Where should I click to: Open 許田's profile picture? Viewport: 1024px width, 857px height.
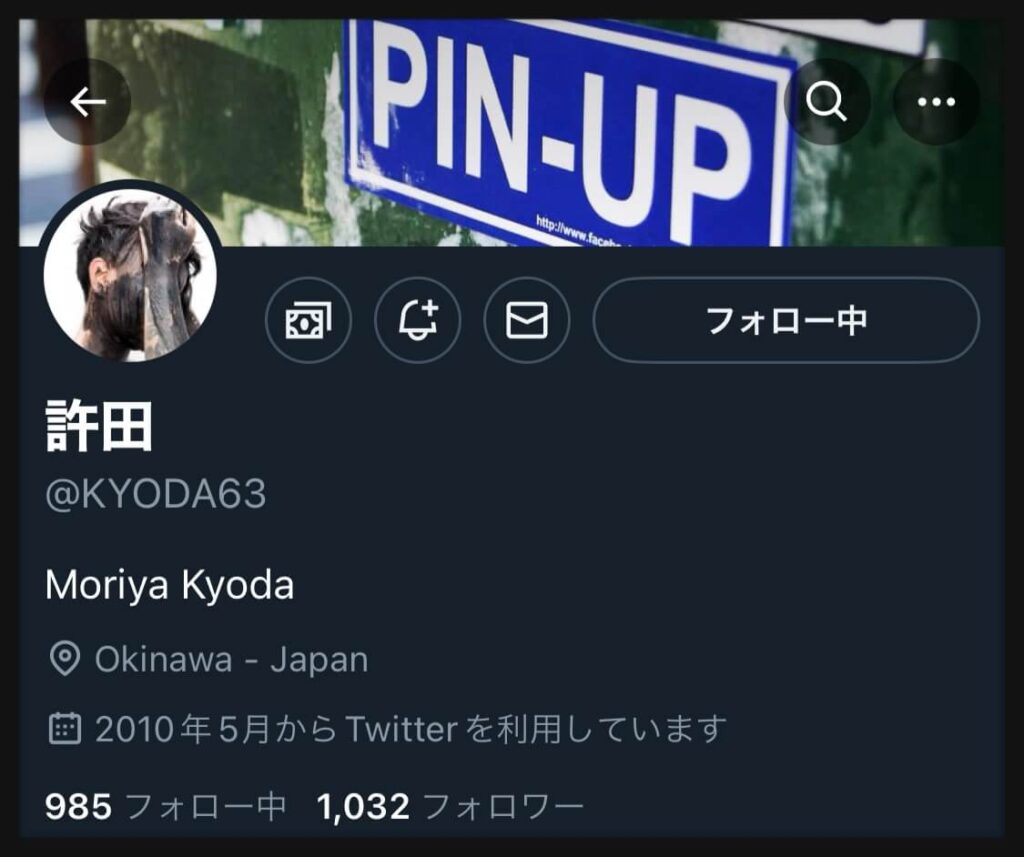(x=130, y=275)
